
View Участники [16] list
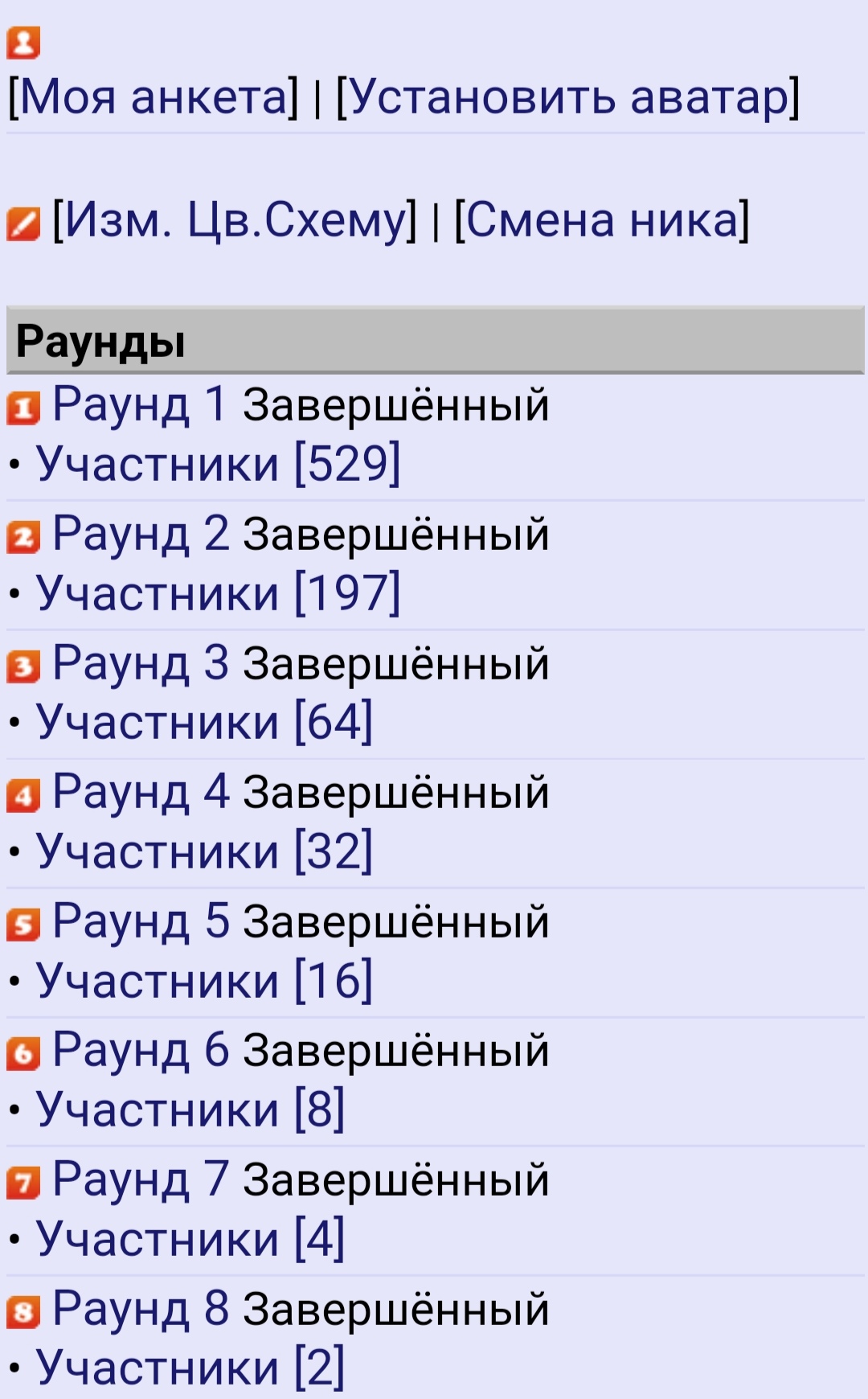click(205, 981)
